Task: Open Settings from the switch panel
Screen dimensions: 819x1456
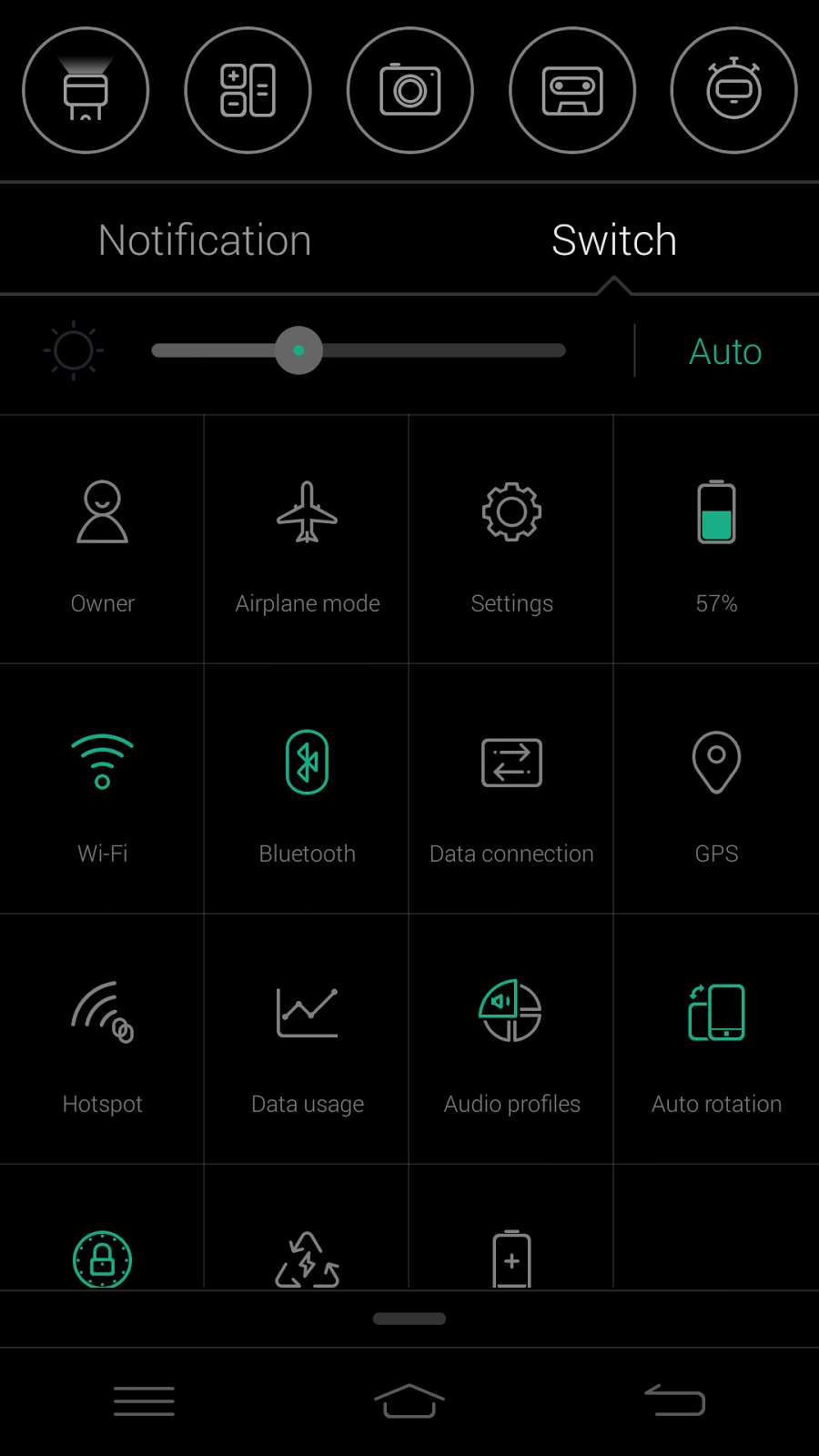Action: (511, 539)
